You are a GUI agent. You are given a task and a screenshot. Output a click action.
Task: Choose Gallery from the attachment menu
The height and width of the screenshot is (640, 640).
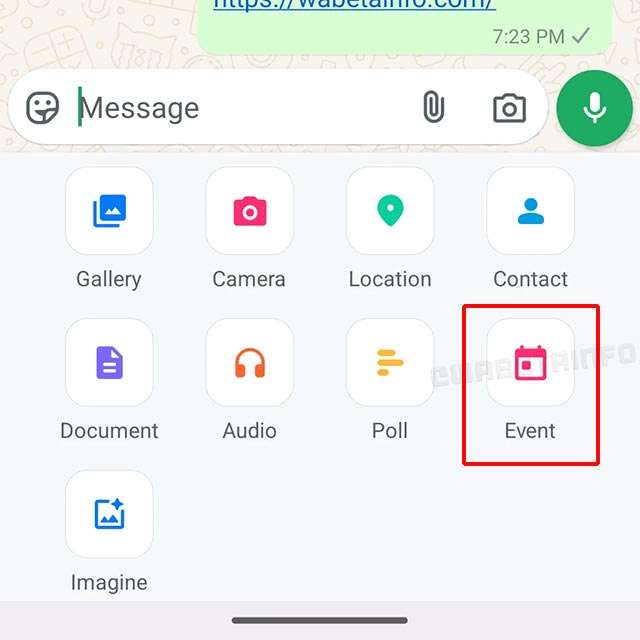coord(109,211)
